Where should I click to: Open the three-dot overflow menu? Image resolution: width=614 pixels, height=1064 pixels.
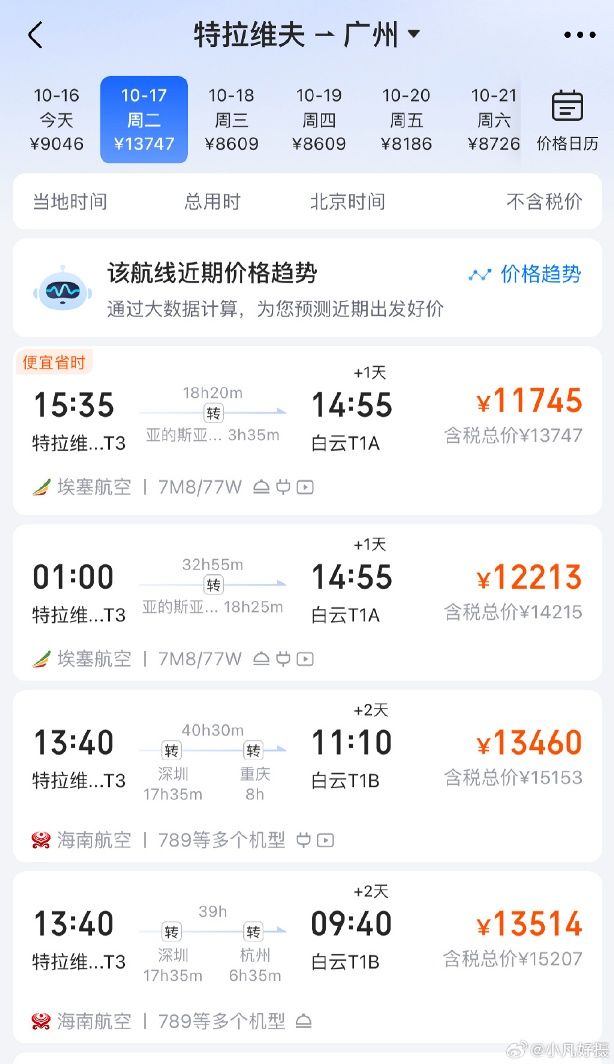579,35
